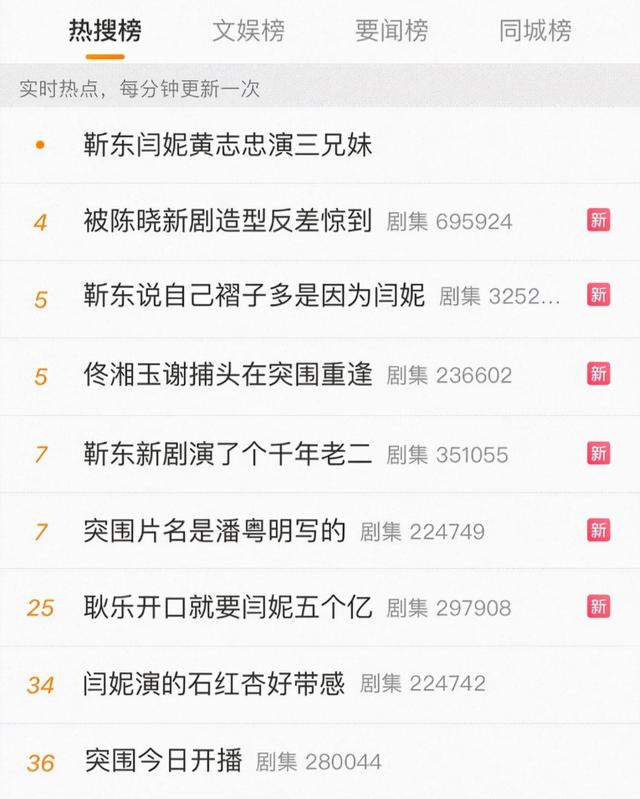Image resolution: width=640 pixels, height=799 pixels.
Task: Open topic 靳东新剧演了个千年老二
Action: coord(228,453)
